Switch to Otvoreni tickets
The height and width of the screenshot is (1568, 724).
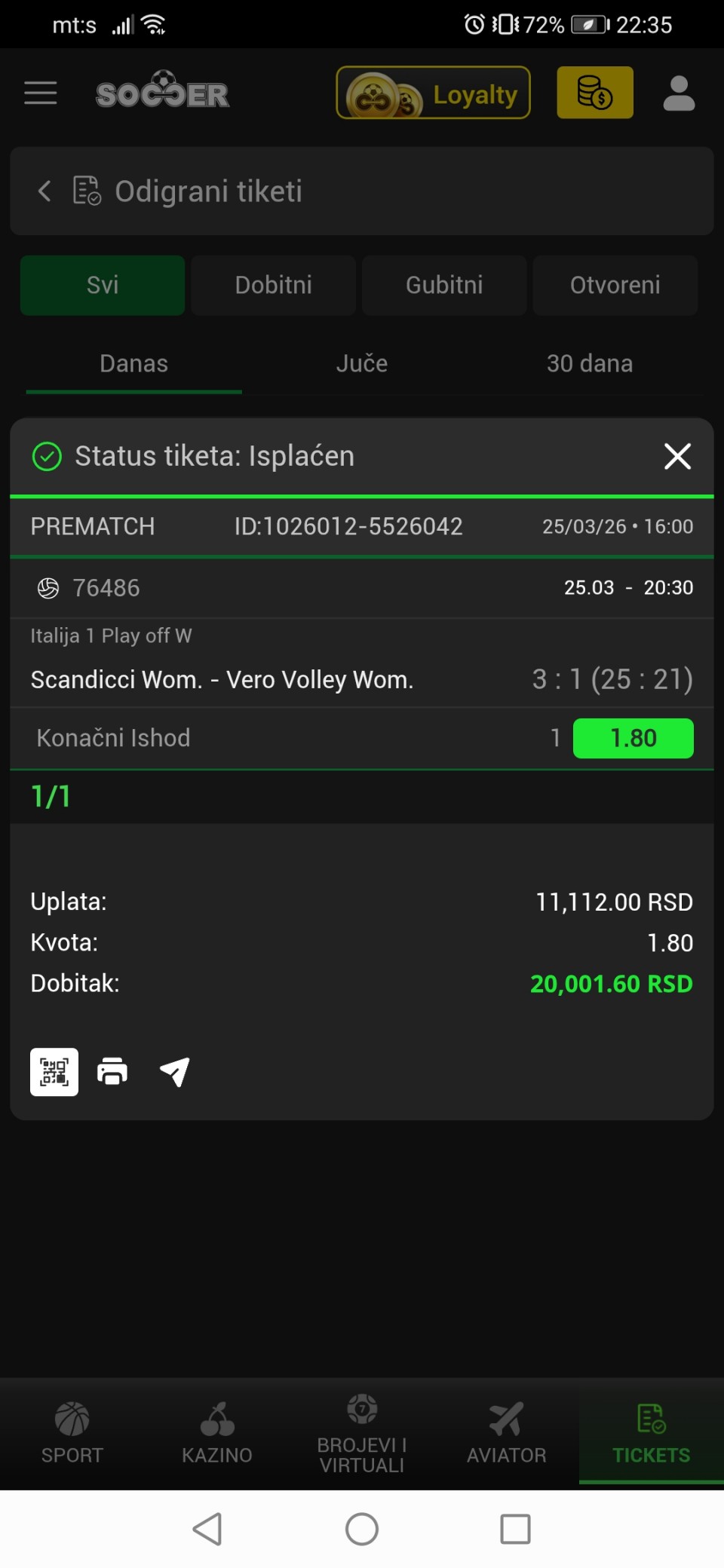pyautogui.click(x=615, y=285)
